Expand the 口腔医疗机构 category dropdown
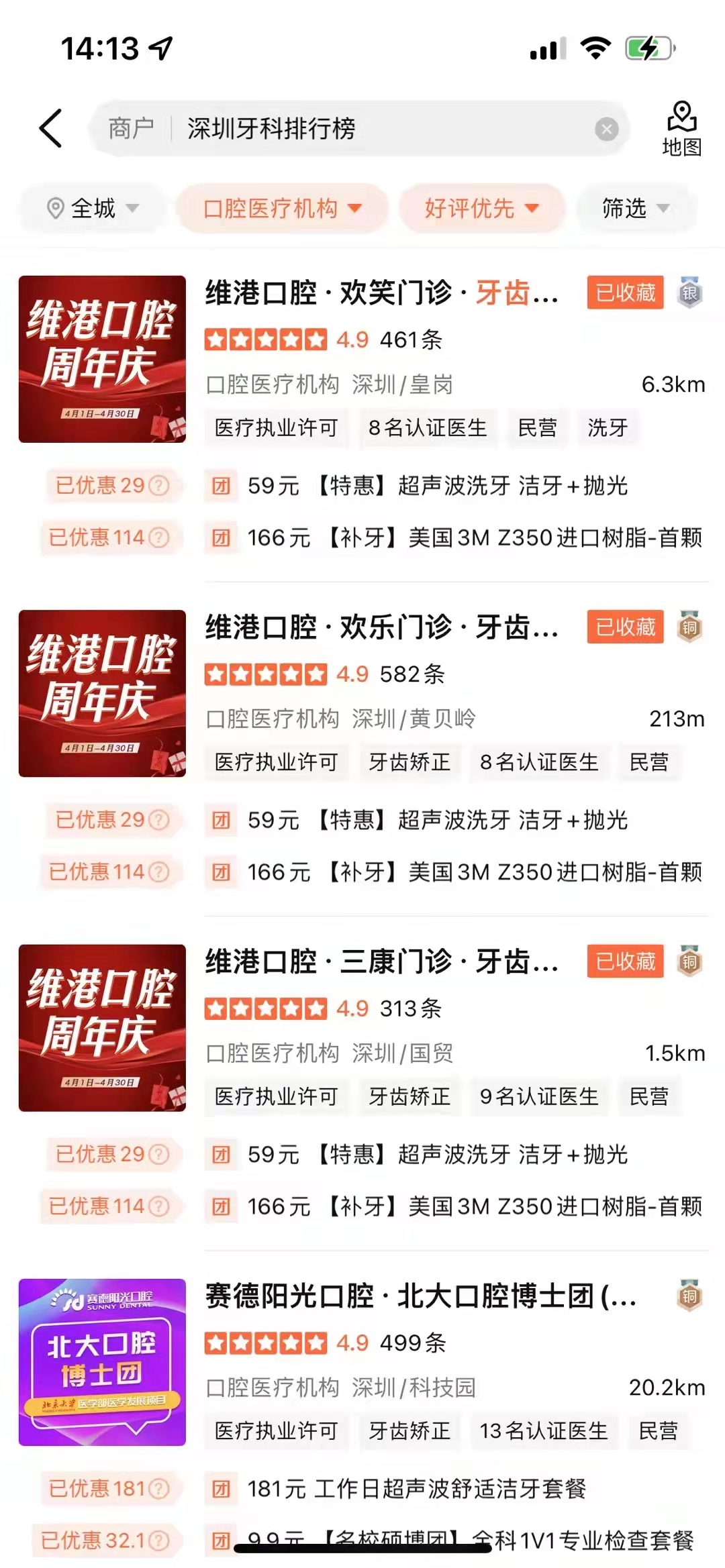The image size is (725, 1568). pos(282,209)
